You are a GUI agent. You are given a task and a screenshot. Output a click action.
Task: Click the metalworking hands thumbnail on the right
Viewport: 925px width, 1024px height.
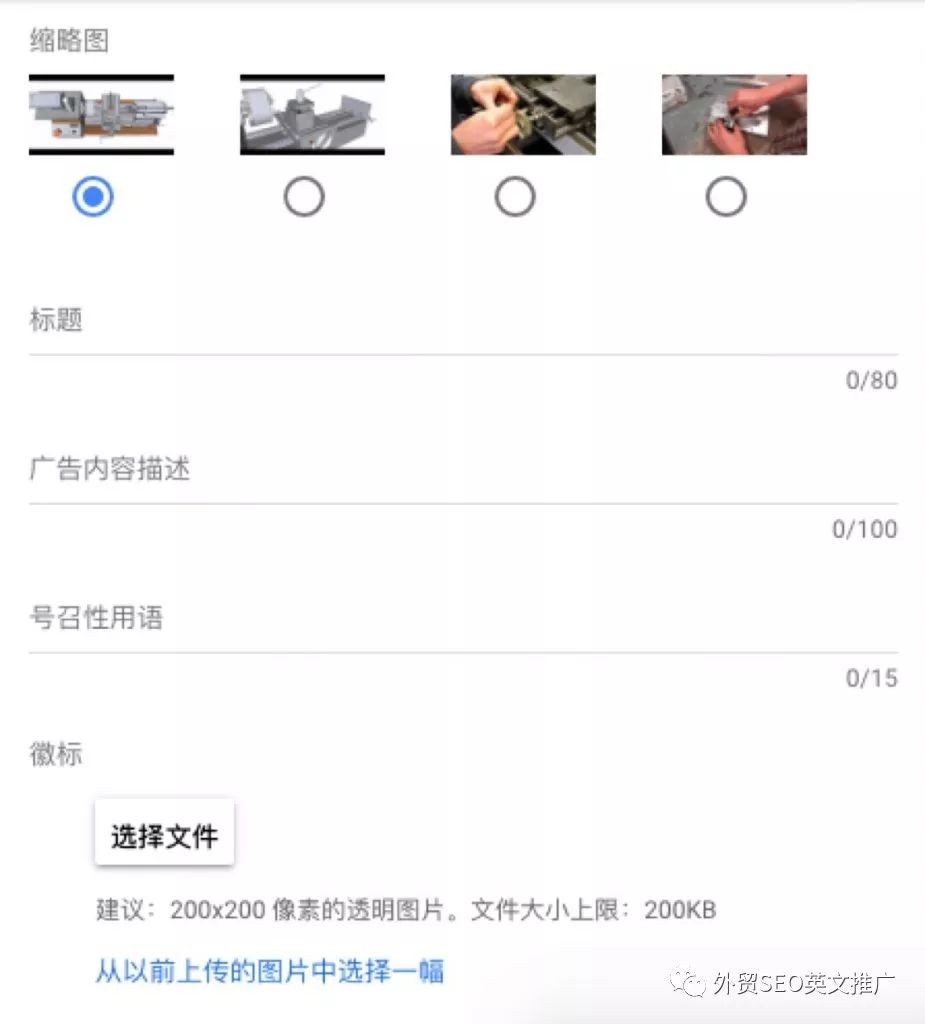point(733,113)
